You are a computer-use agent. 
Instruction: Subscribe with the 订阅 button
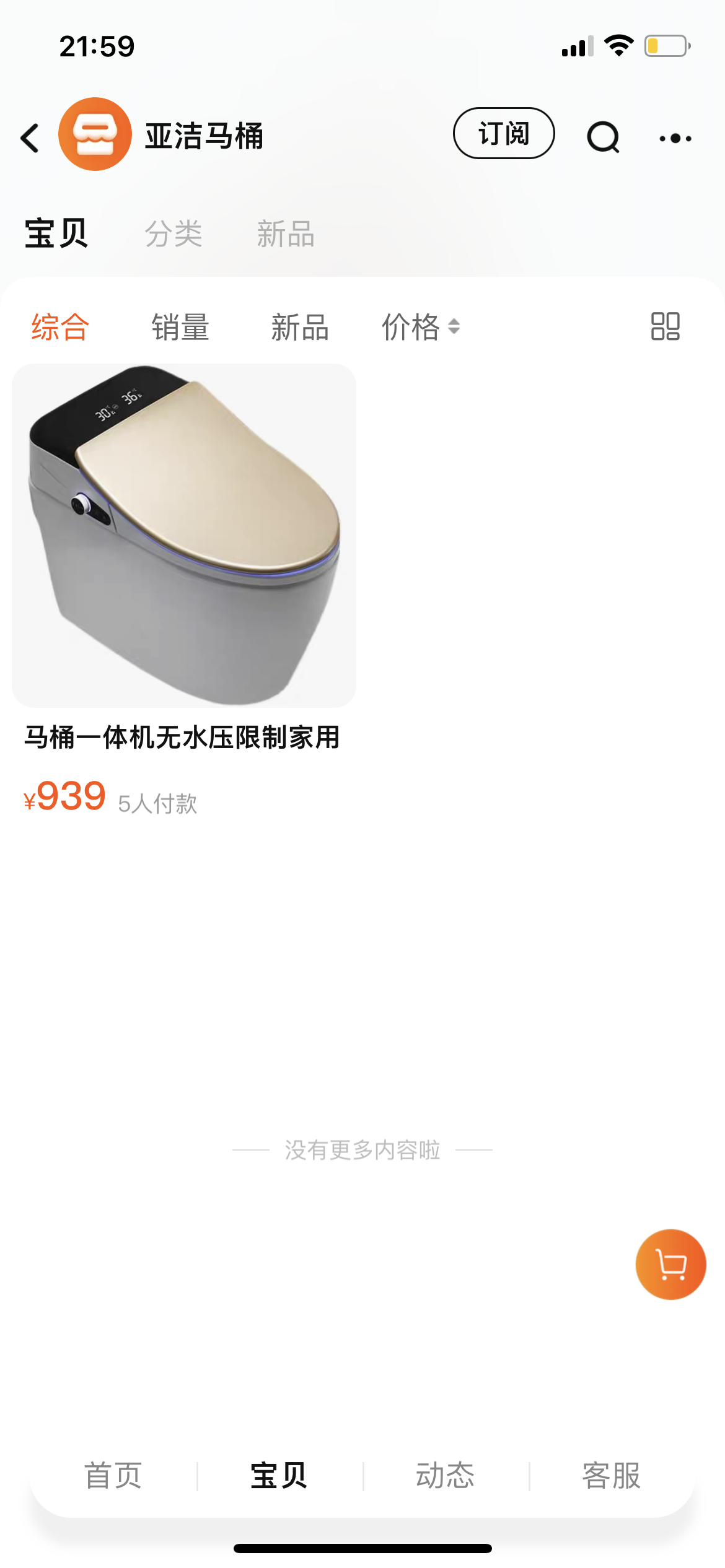tap(503, 134)
